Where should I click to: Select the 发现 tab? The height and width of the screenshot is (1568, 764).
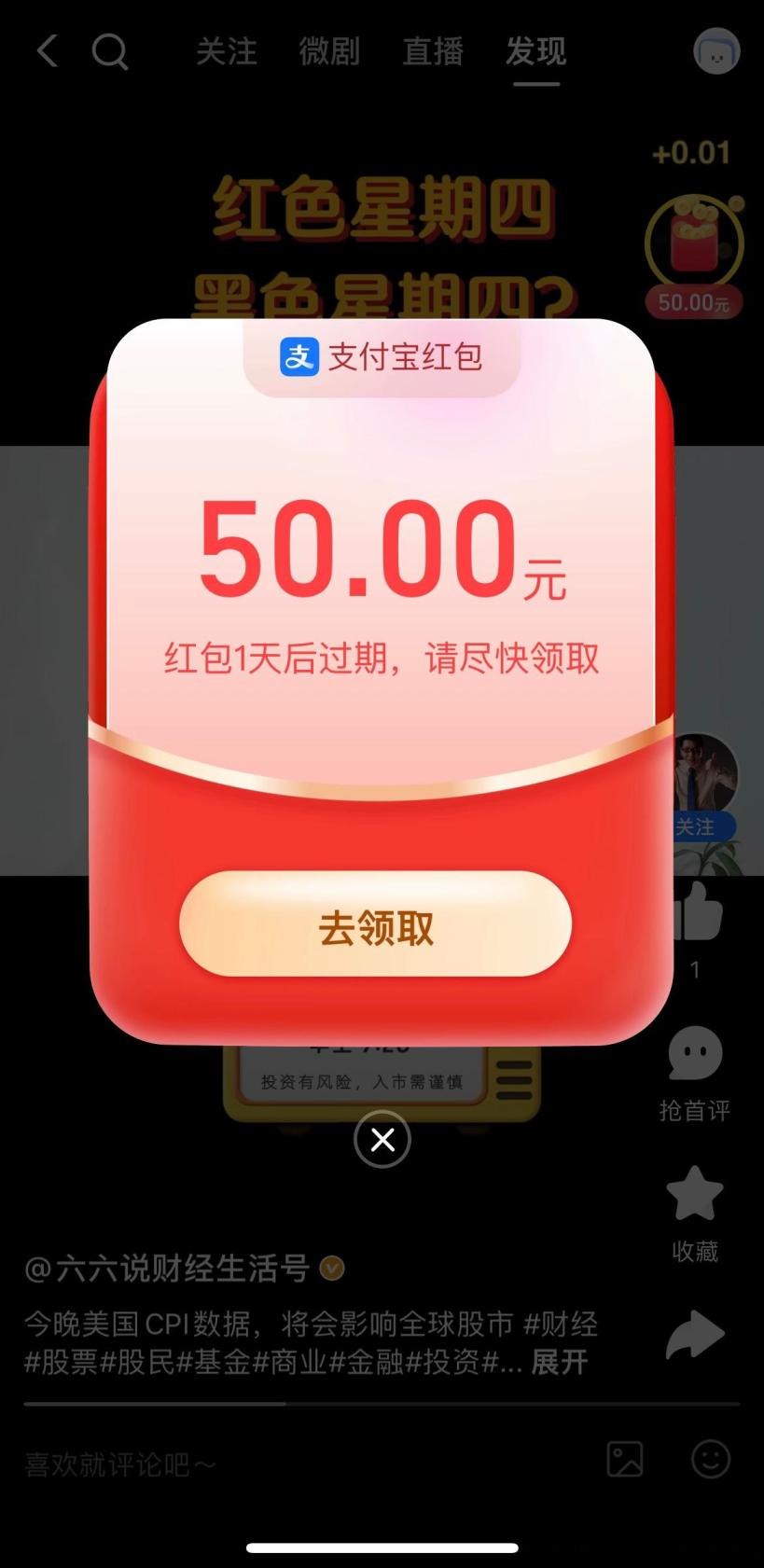click(535, 51)
